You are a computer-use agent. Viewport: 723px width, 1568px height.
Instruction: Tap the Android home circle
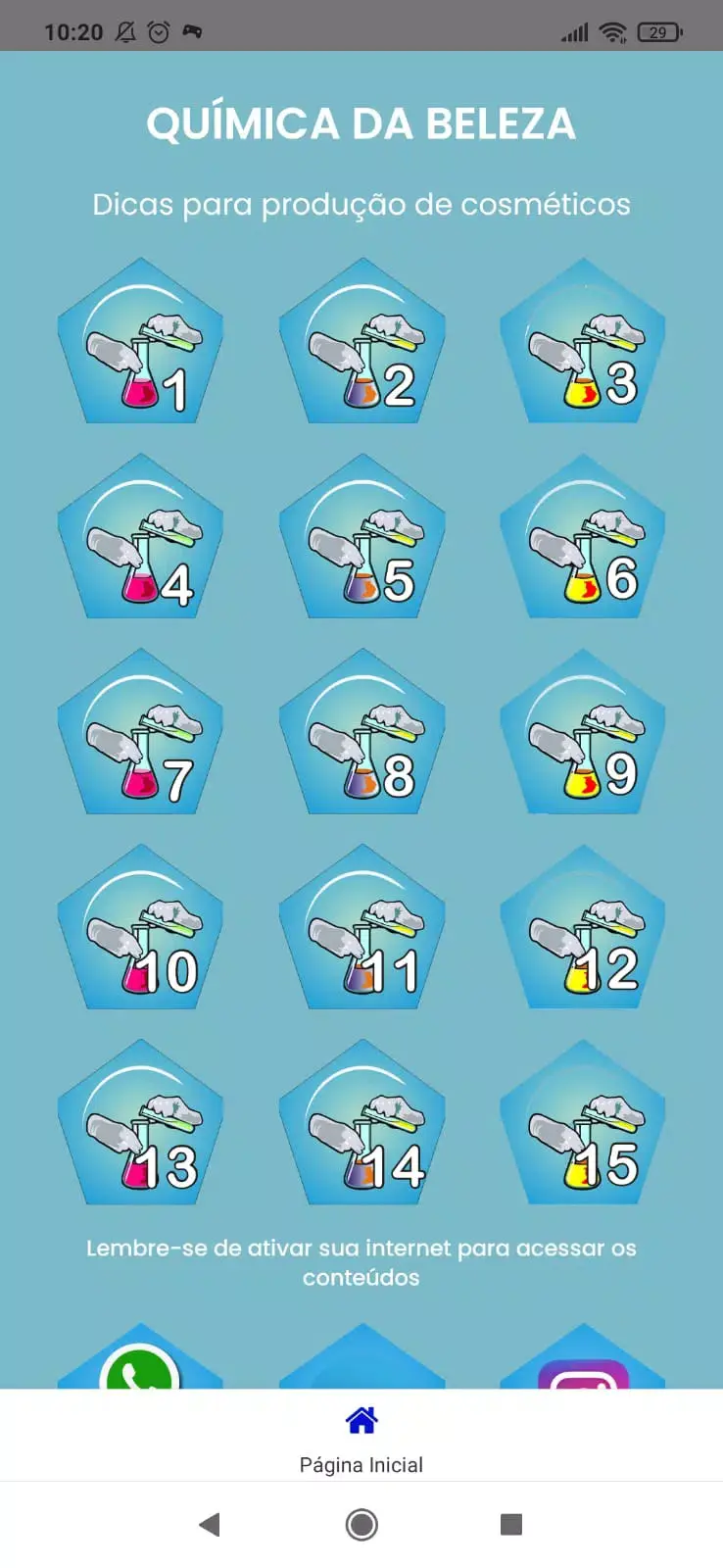click(361, 1525)
